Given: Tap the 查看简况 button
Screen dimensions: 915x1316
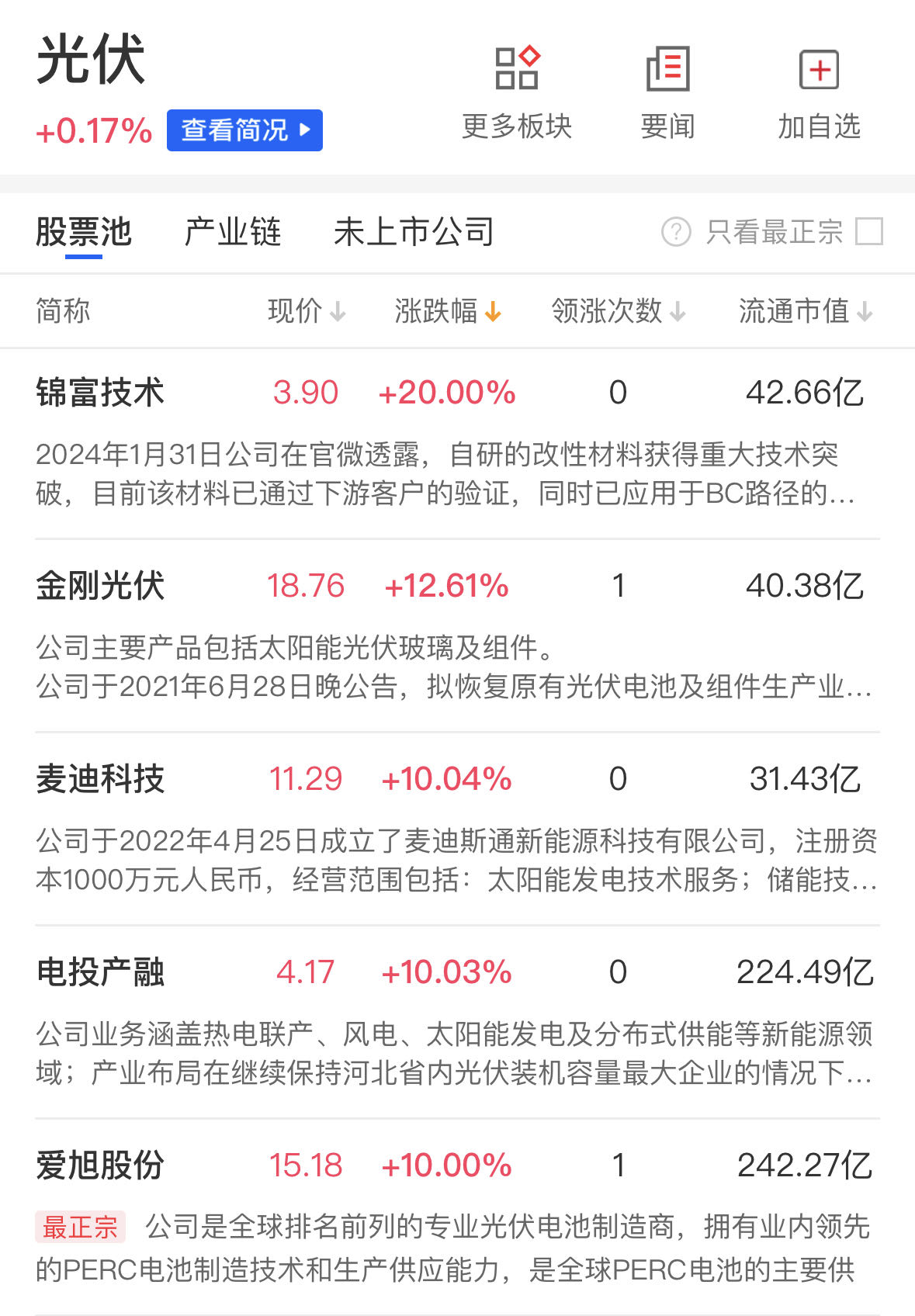Looking at the screenshot, I should pos(244,130).
